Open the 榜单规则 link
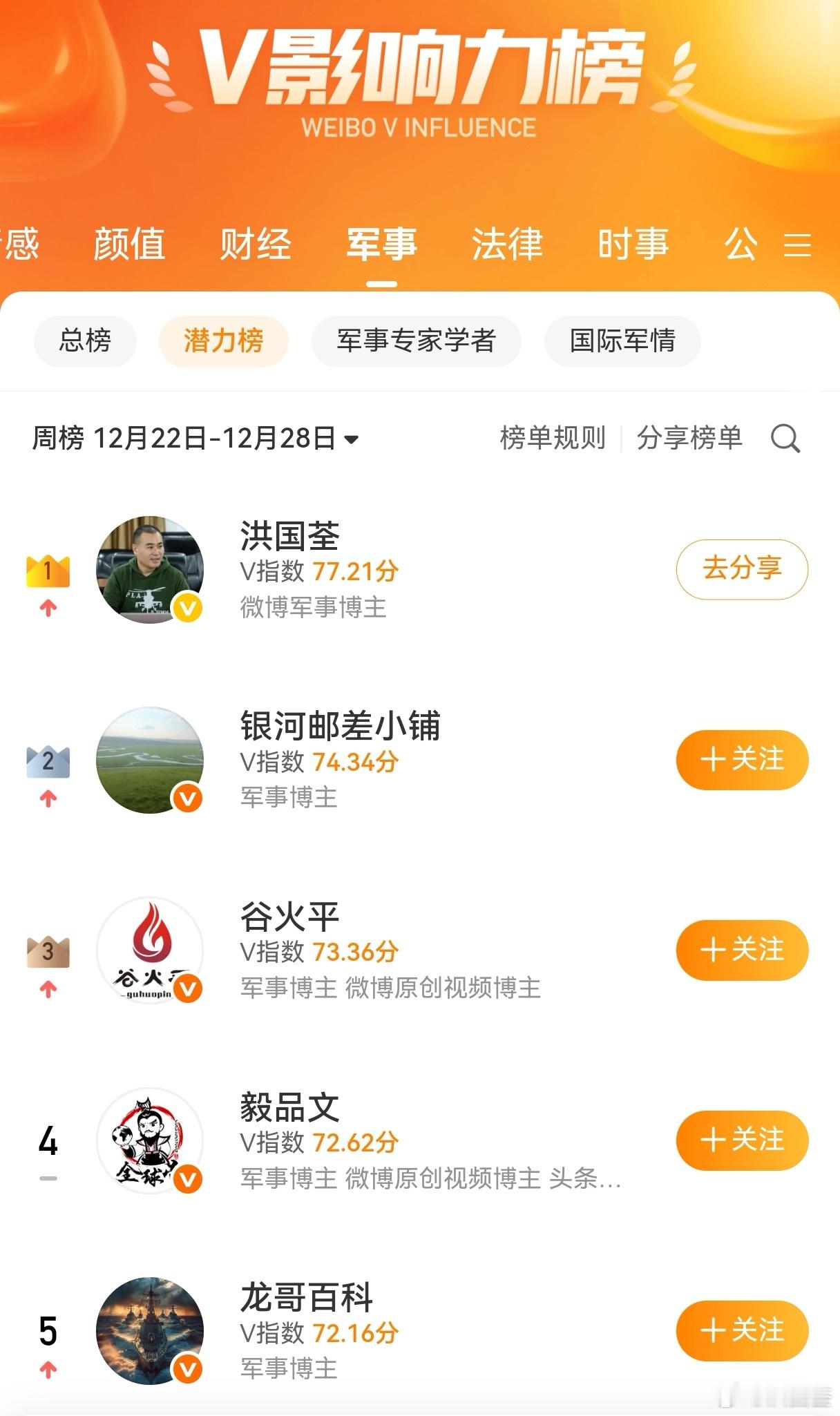Image resolution: width=840 pixels, height=1416 pixels. [x=551, y=437]
